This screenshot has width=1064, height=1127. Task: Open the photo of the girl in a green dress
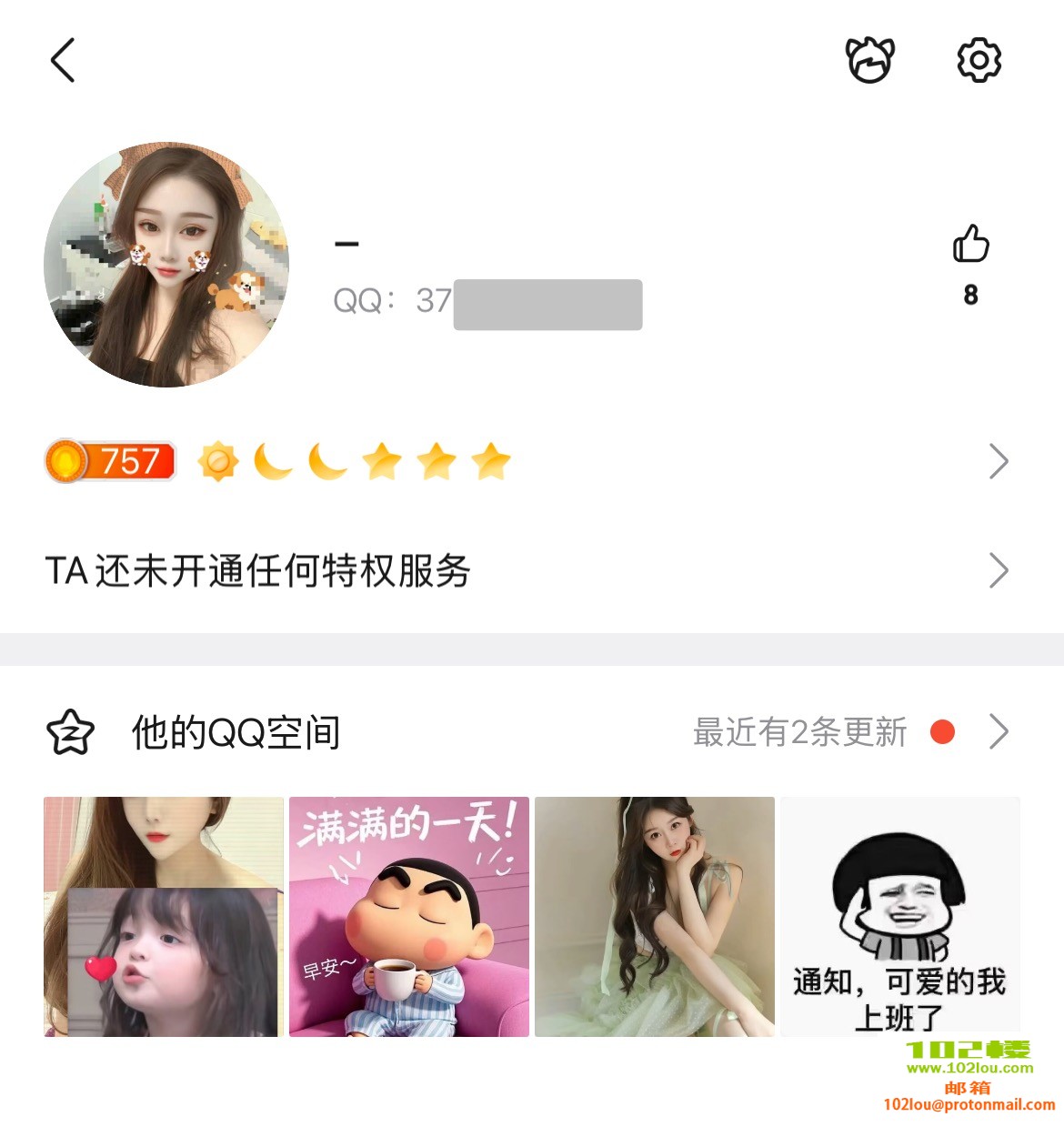[x=655, y=917]
